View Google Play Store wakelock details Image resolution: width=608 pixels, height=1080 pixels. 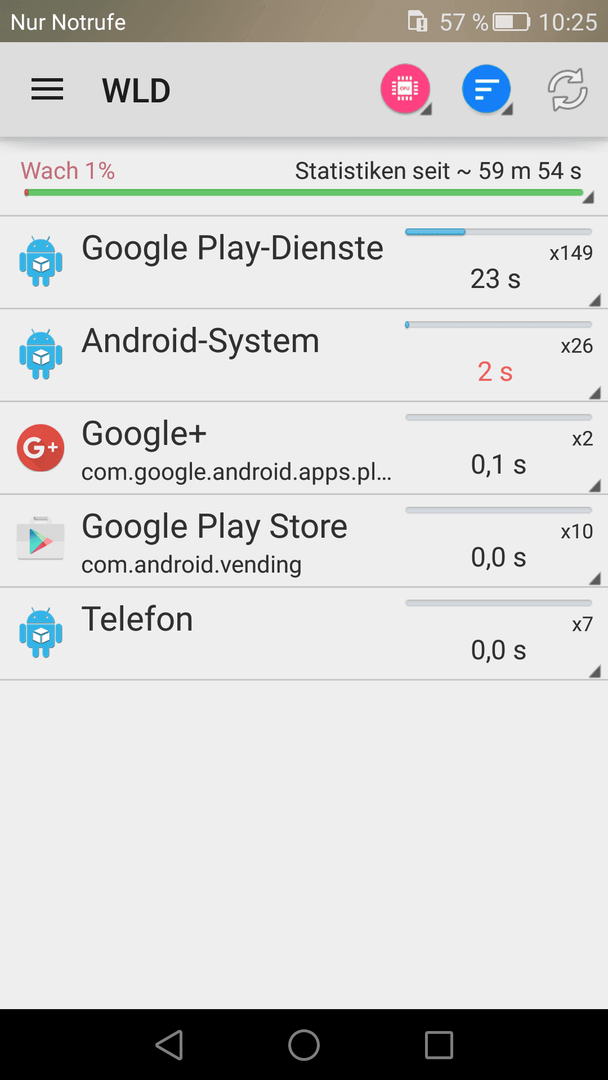tap(304, 541)
